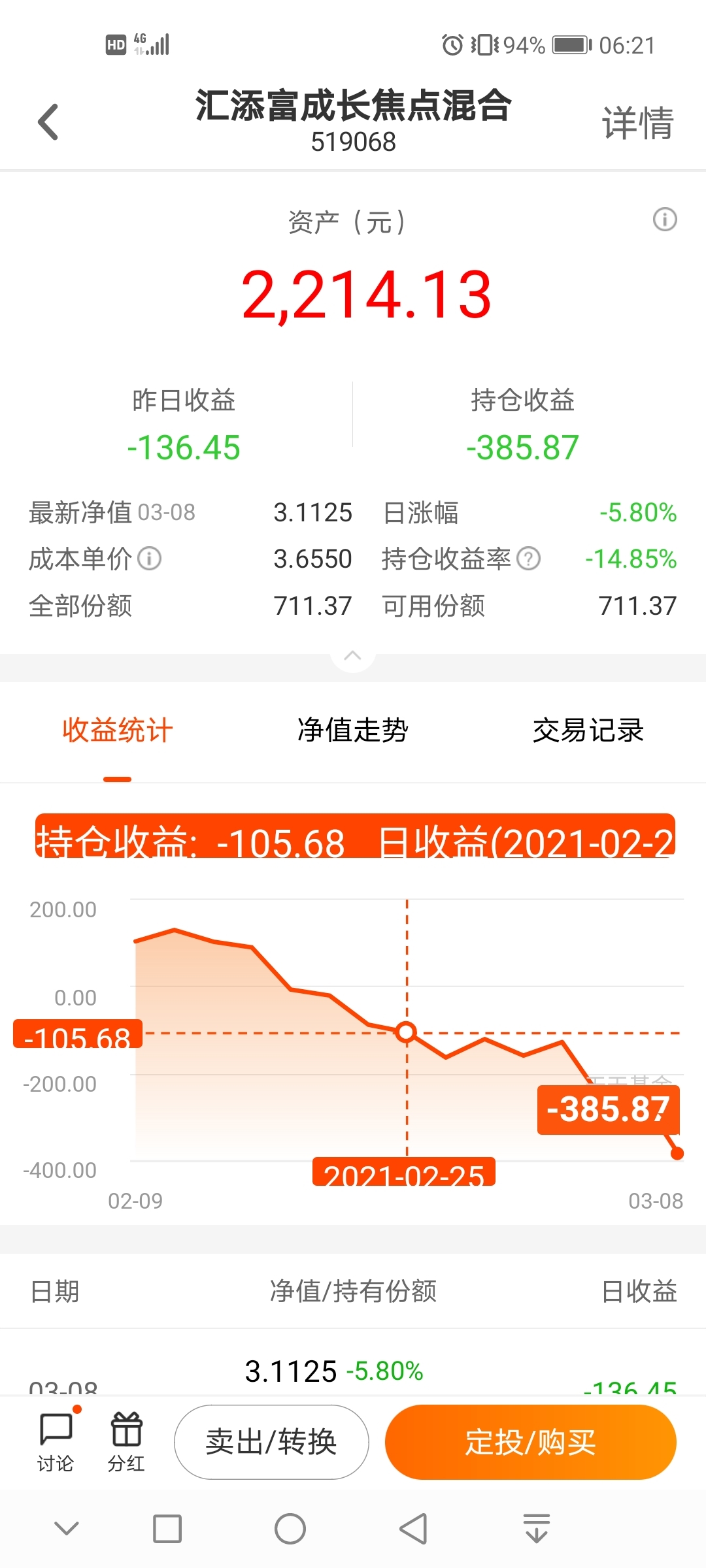Tap the 定投/购买 button
The height and width of the screenshot is (1568, 706).
(x=530, y=1442)
